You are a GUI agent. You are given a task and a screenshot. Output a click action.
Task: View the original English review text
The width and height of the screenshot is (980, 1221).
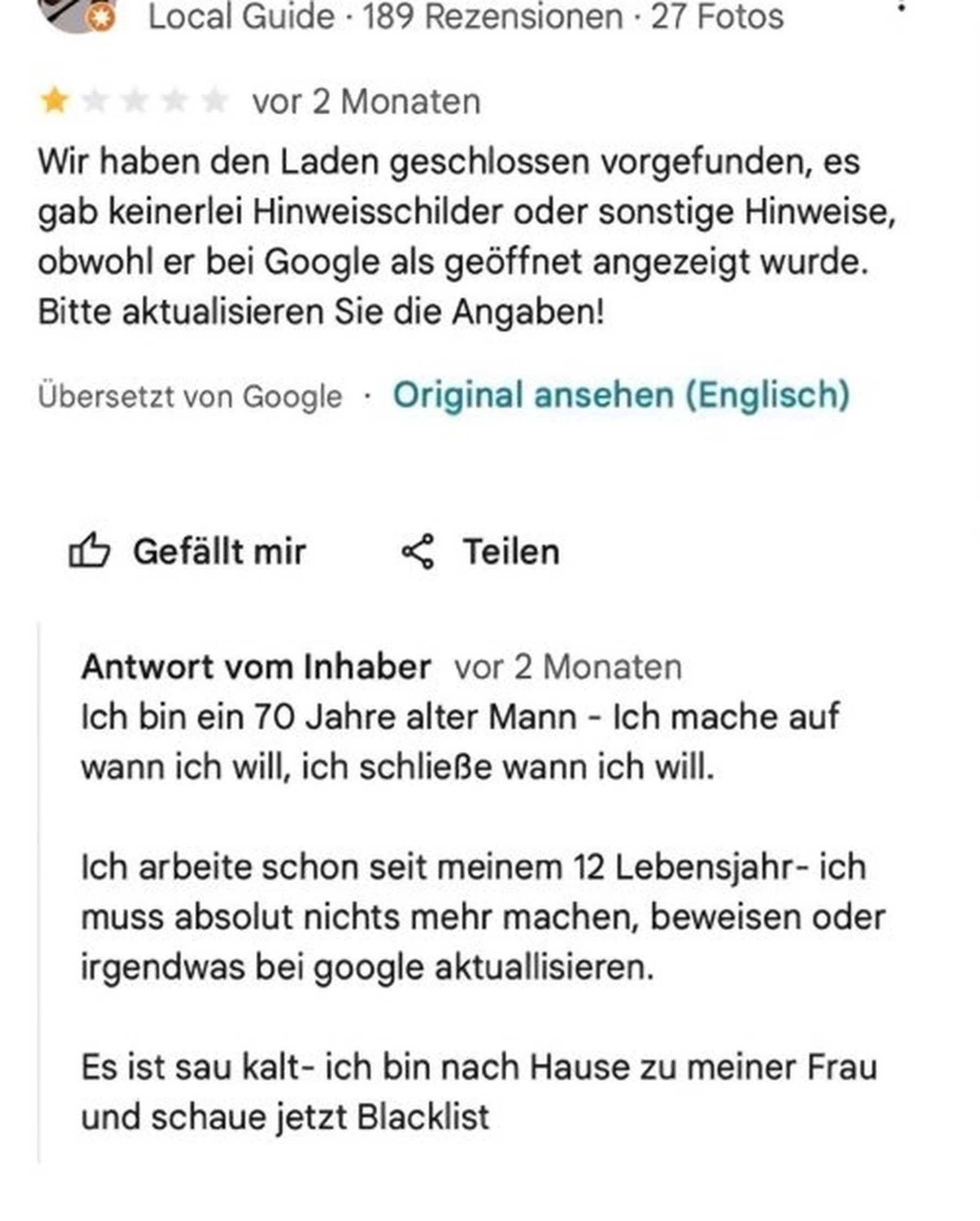(621, 395)
